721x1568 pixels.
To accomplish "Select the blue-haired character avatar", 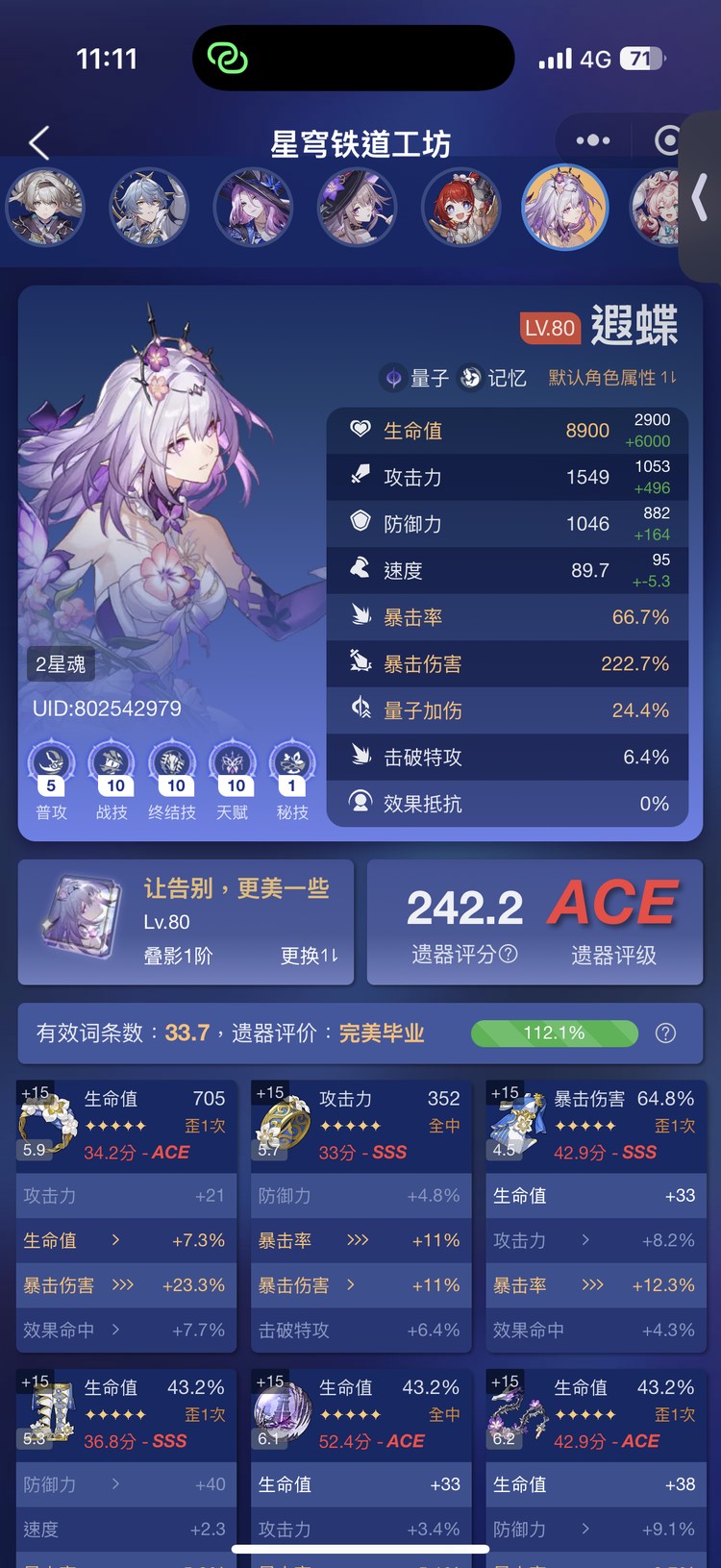I will click(x=149, y=207).
